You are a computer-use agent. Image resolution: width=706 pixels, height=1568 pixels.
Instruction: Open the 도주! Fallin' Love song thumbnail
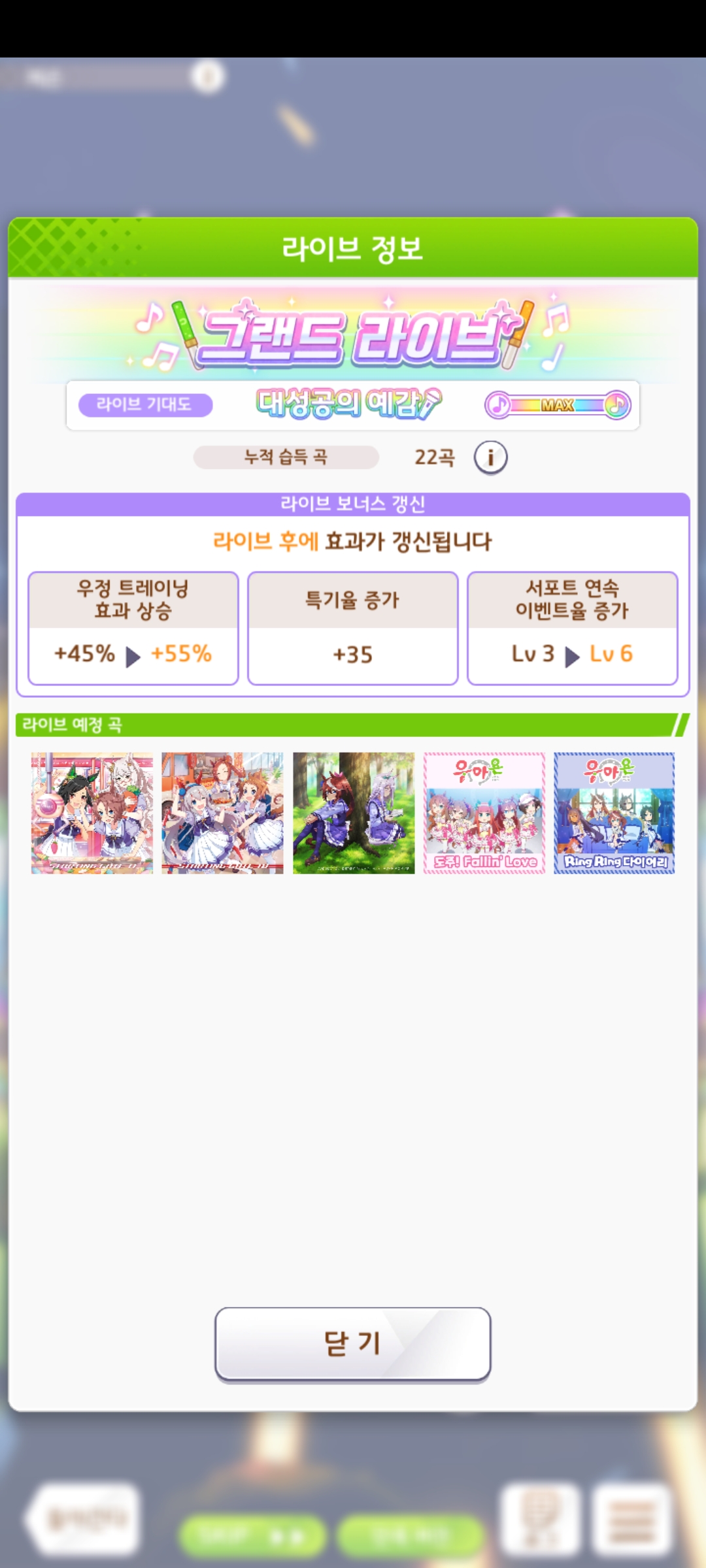484,813
